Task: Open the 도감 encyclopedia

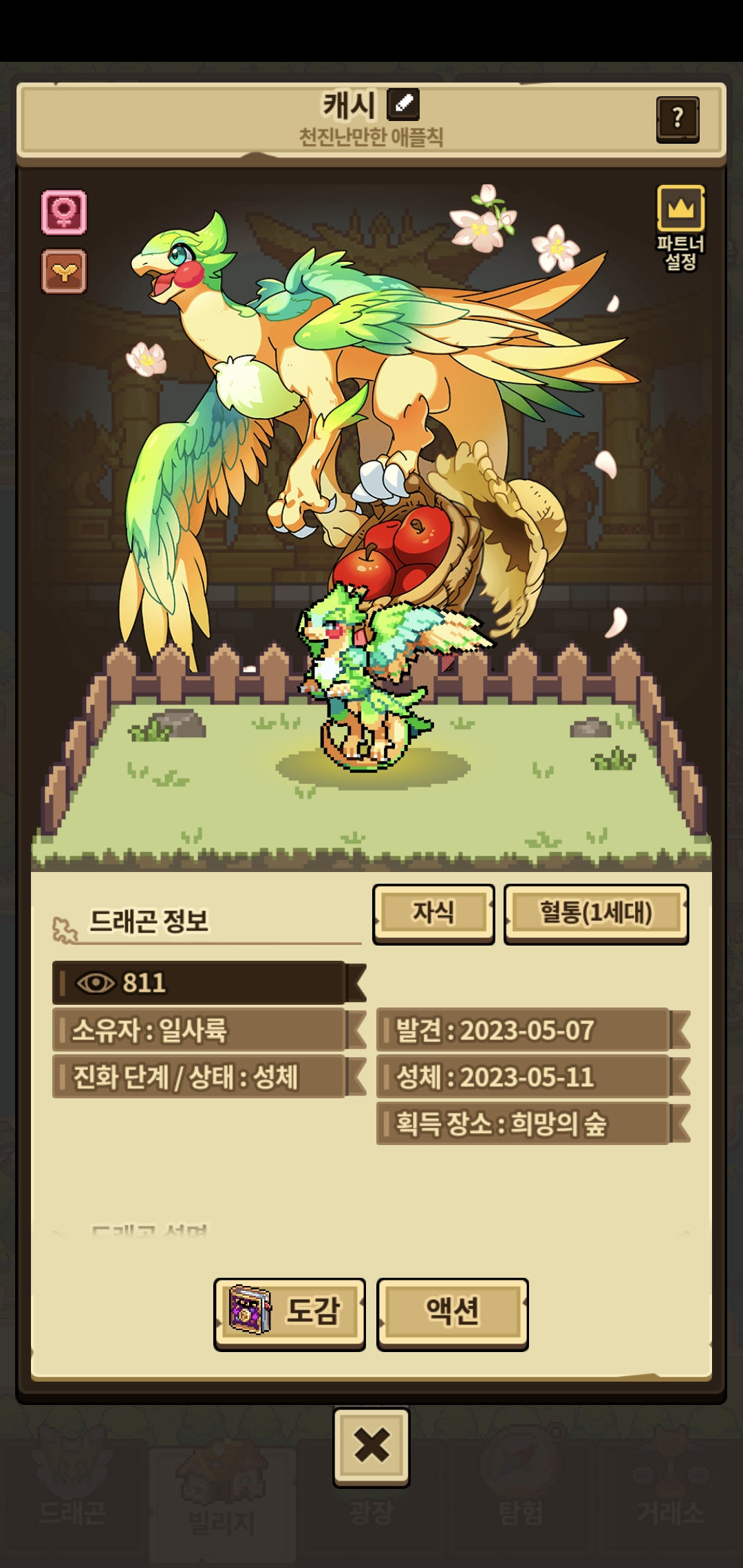Action: pyautogui.click(x=290, y=1314)
